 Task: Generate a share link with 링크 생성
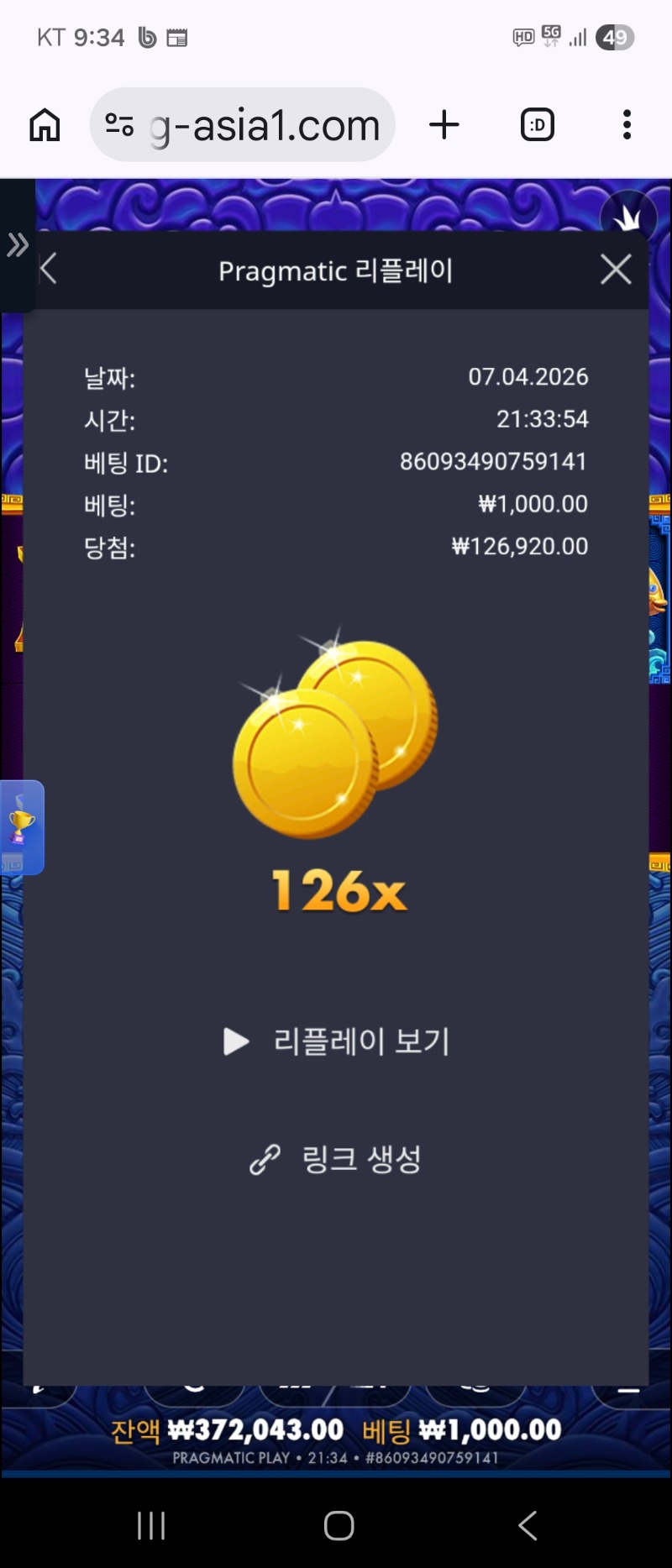click(336, 1159)
